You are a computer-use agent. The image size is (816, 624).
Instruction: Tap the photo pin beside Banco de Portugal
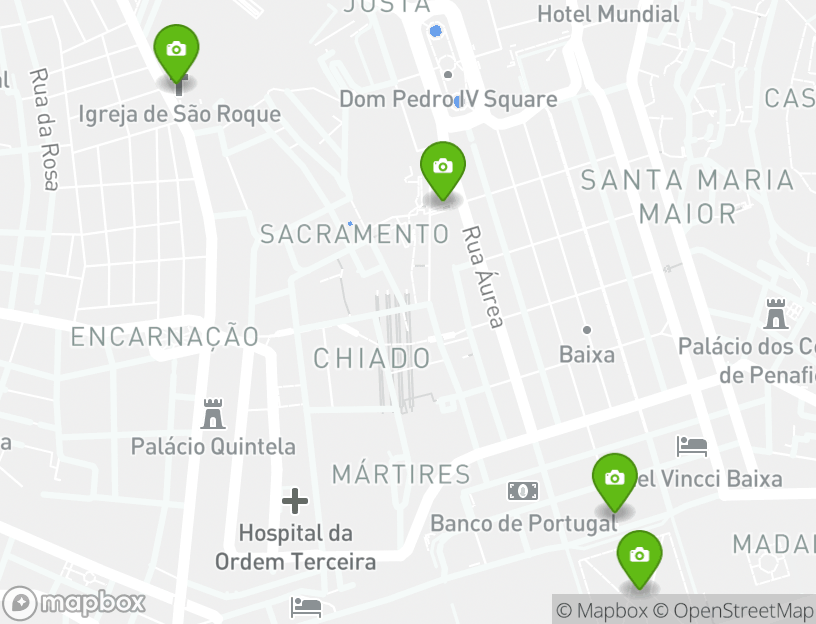point(614,479)
